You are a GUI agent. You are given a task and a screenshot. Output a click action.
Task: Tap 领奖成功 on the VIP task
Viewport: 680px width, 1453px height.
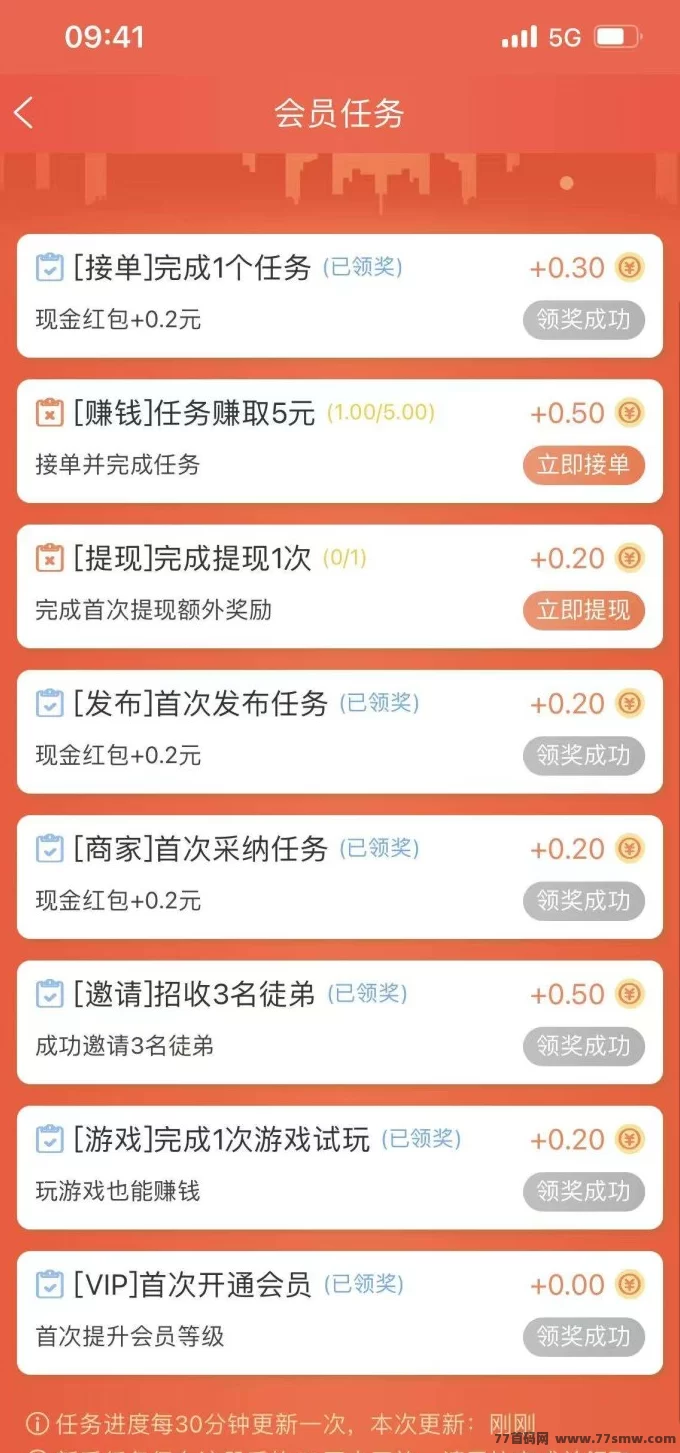(583, 1337)
